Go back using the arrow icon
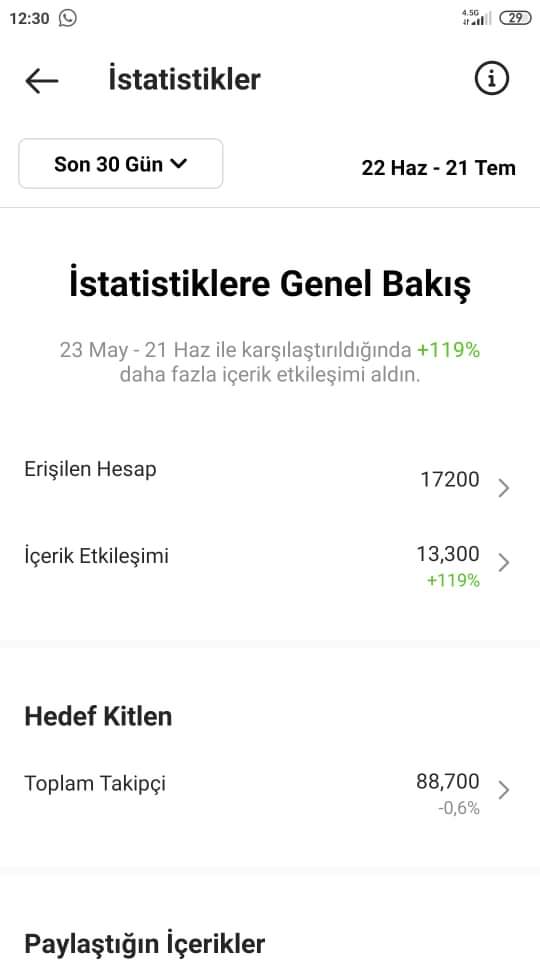This screenshot has height=960, width=540. tap(42, 80)
